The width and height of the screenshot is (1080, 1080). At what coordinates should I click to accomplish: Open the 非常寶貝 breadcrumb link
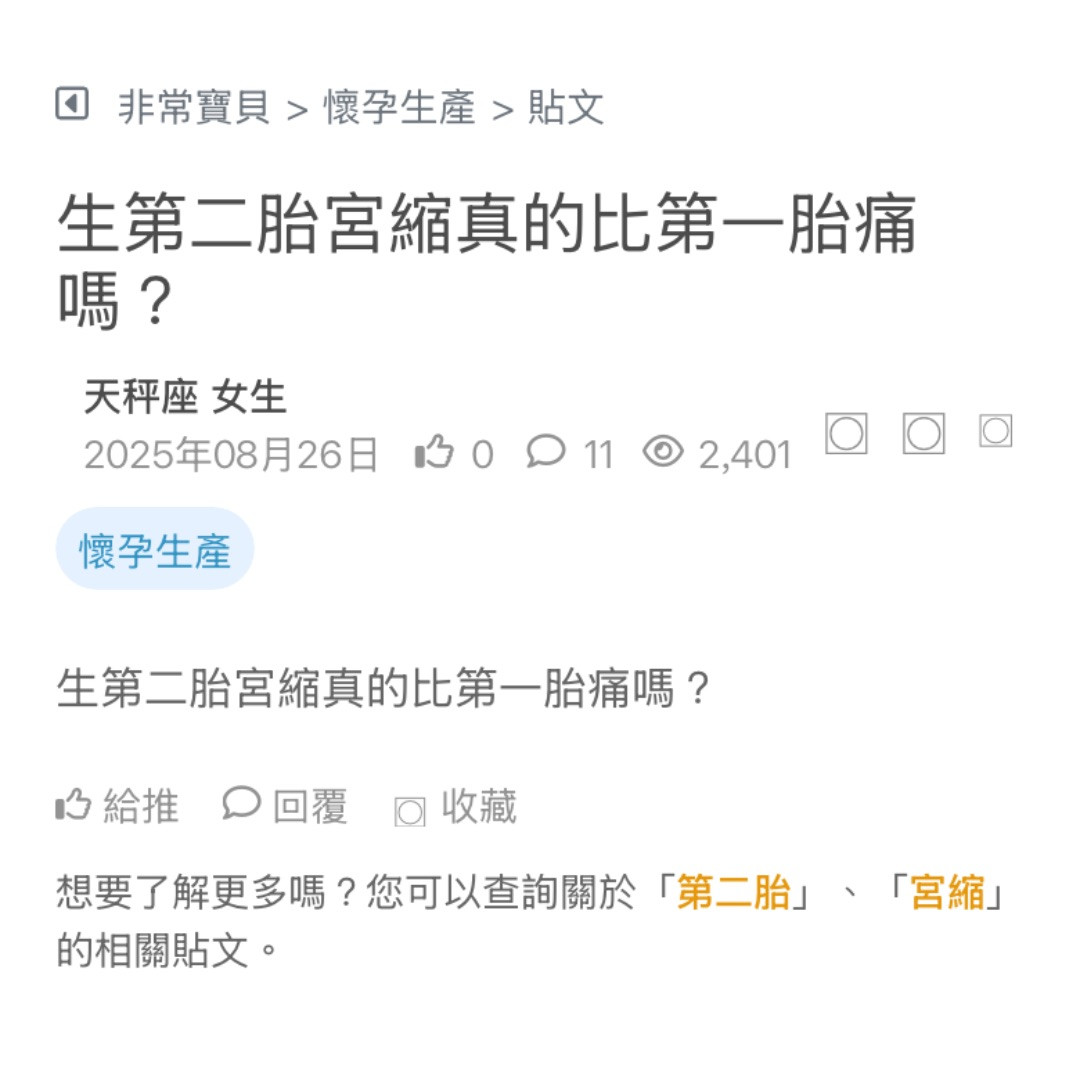(x=194, y=107)
